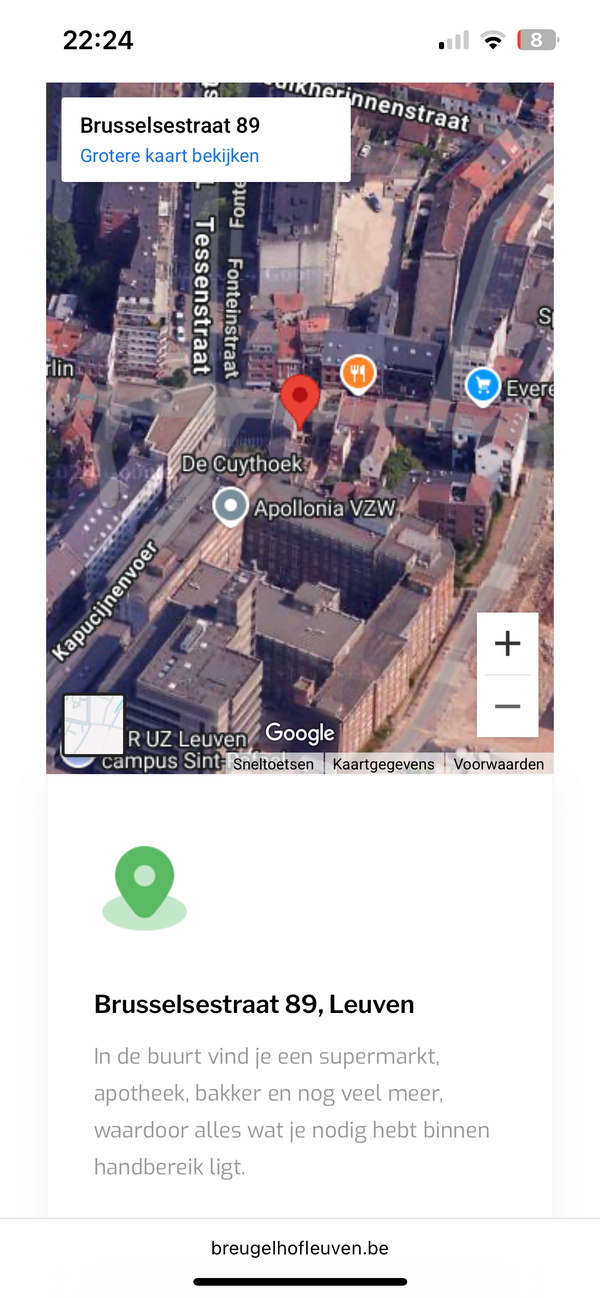
Task: Zoom in on the map
Action: [507, 644]
